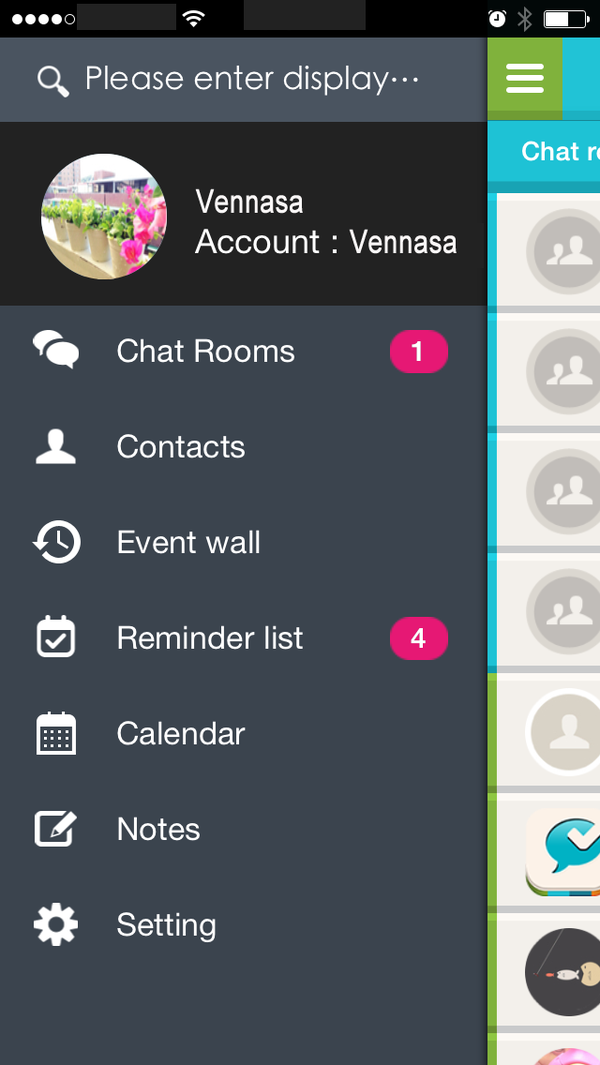600x1065 pixels.
Task: Open the Calendar
Action: (x=180, y=734)
